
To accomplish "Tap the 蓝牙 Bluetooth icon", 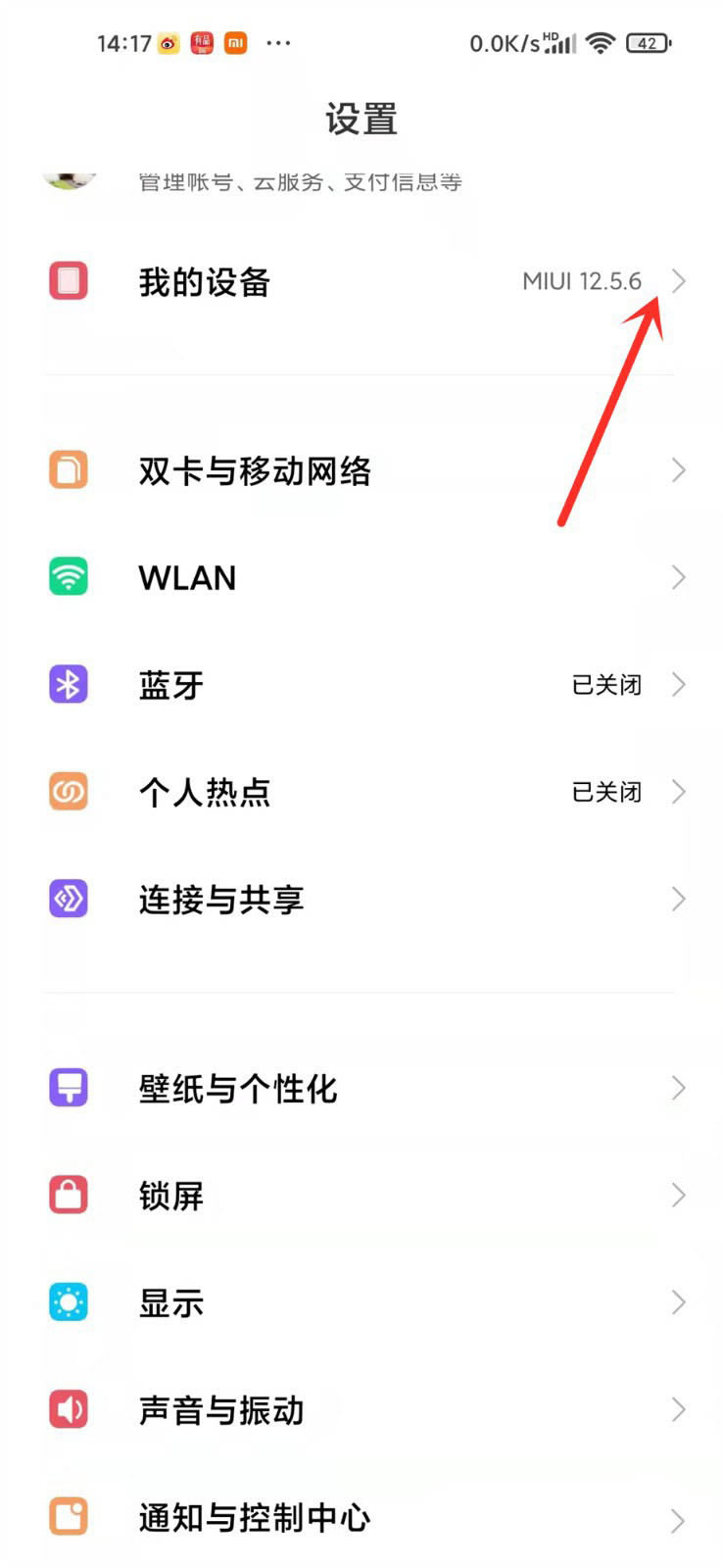I will pos(69,684).
